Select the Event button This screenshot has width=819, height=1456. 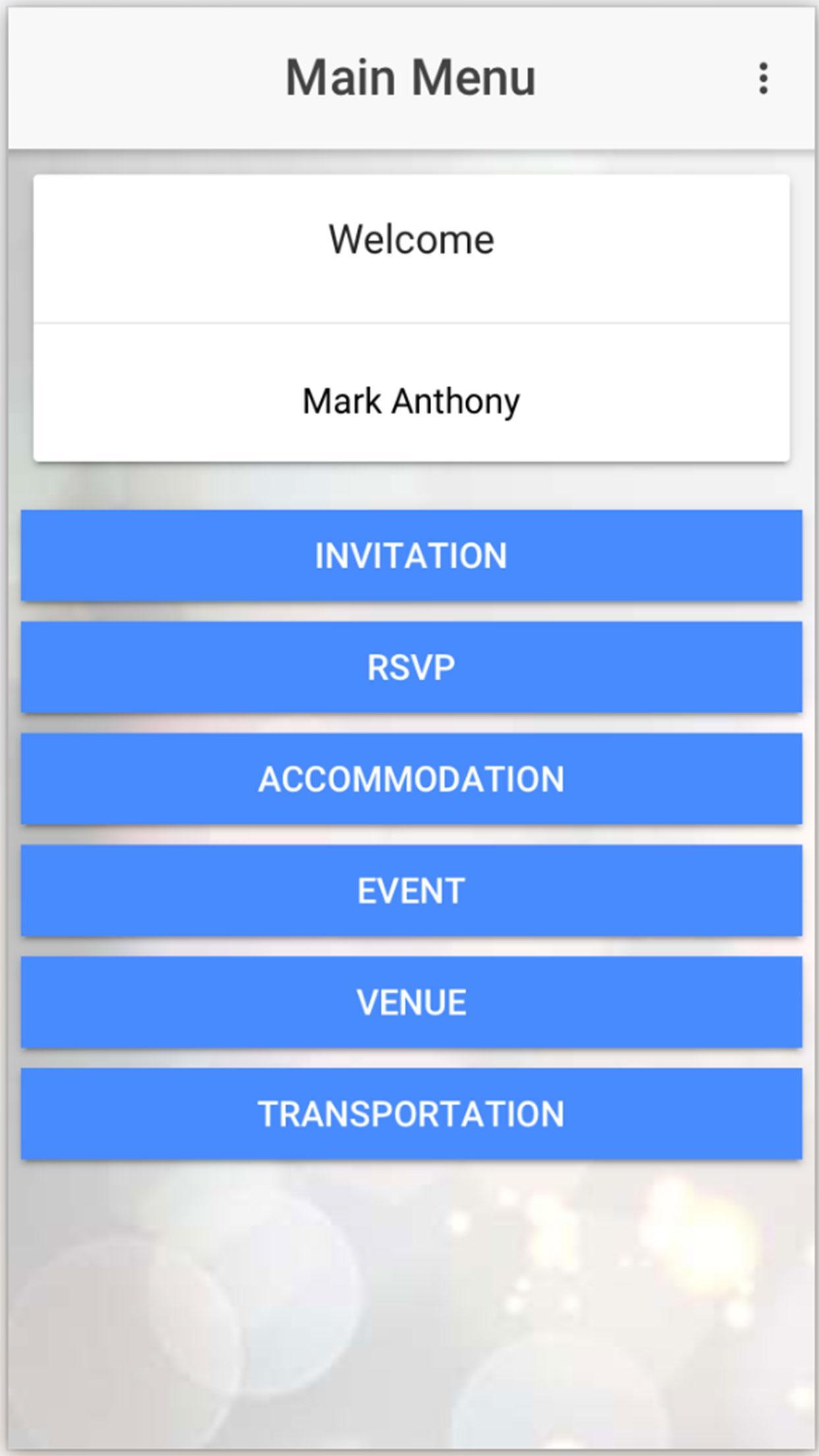tap(411, 890)
